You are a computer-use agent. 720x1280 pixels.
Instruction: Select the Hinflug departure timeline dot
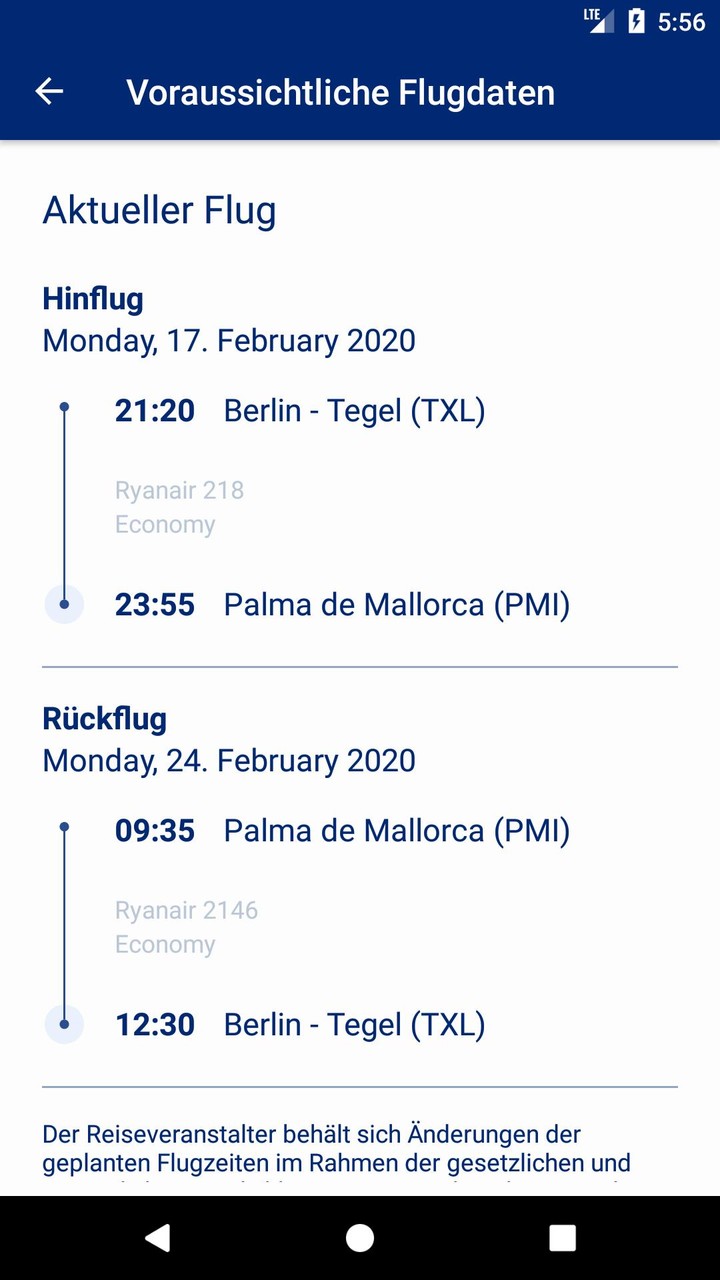coord(65,406)
